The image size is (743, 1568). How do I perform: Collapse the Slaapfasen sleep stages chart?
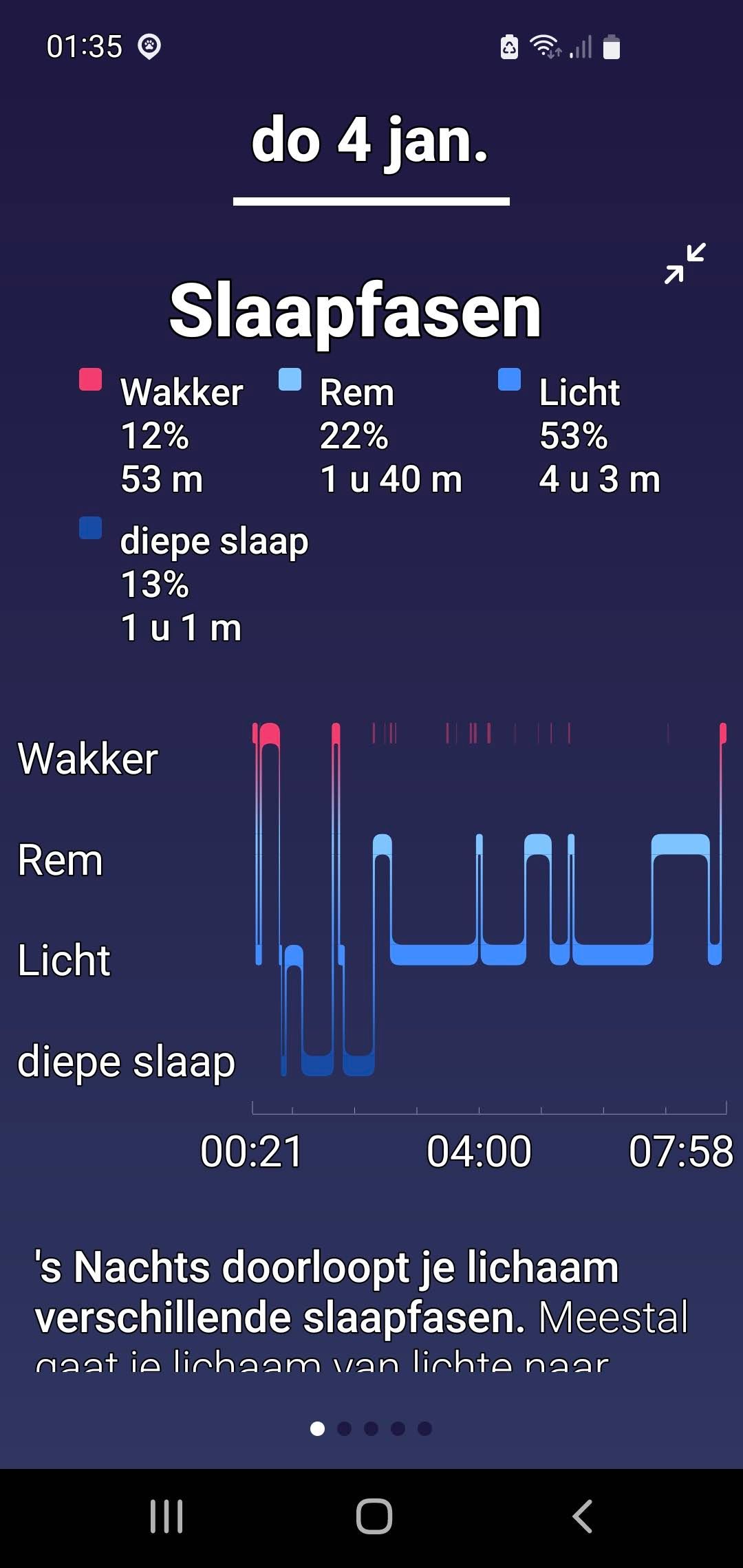click(685, 263)
